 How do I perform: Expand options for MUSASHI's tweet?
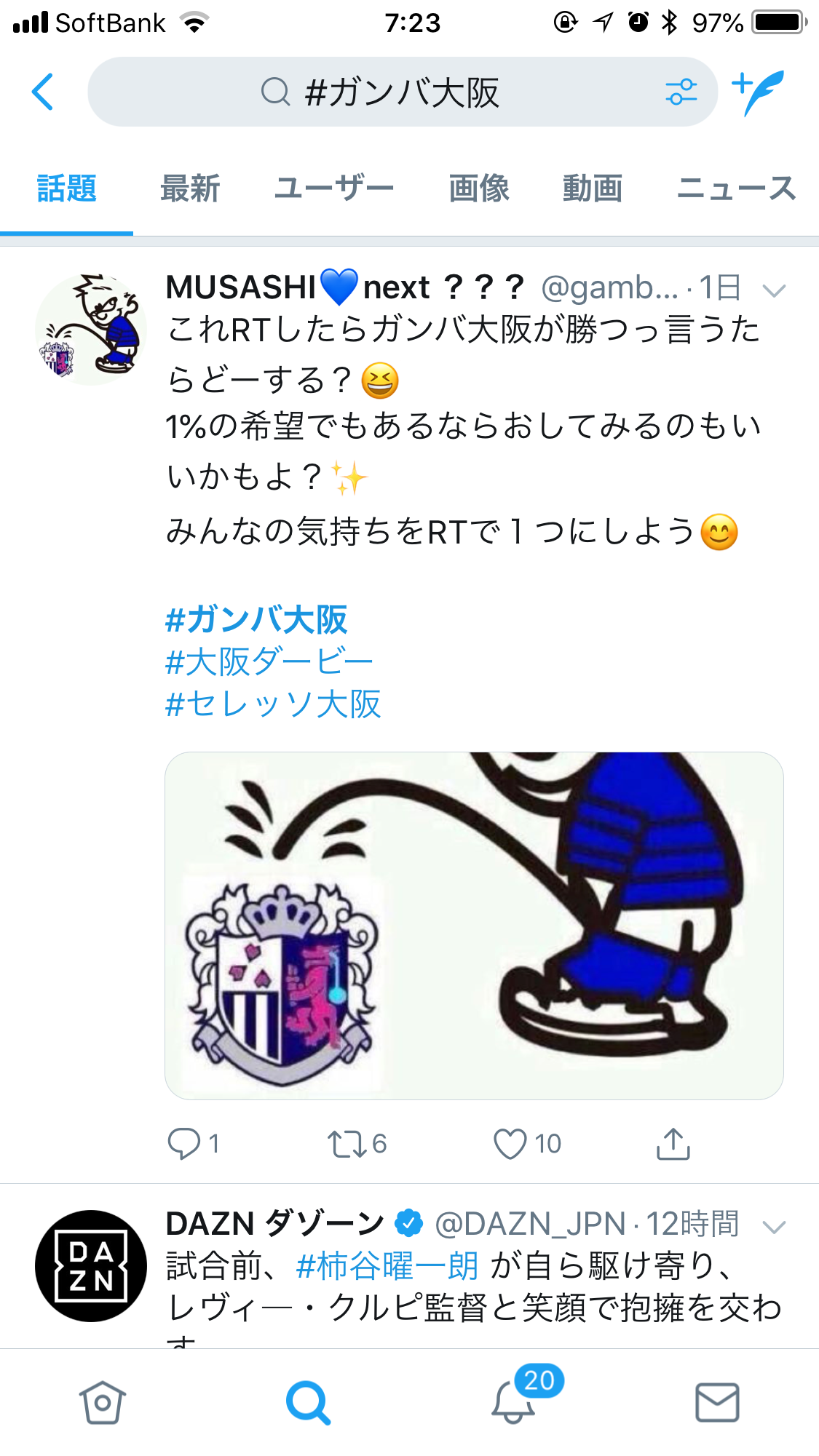(773, 291)
